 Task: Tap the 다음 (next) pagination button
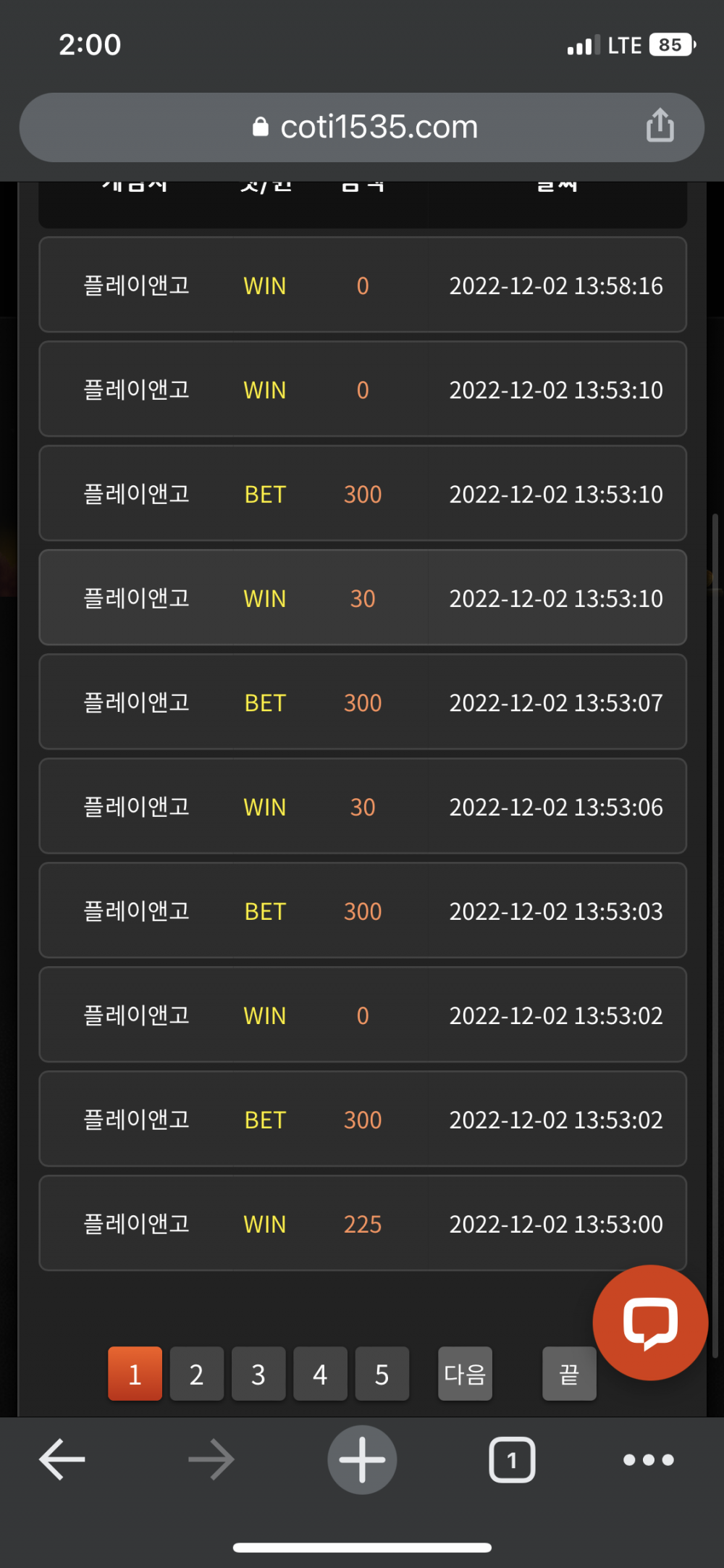coord(465,1374)
